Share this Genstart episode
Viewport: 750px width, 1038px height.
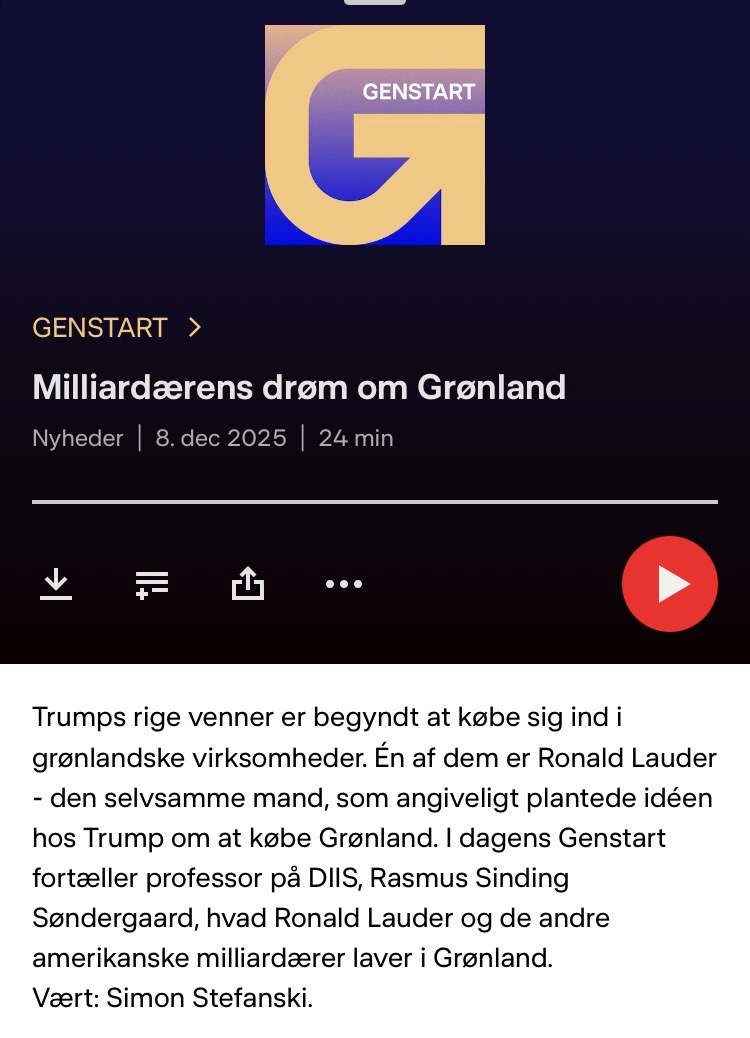247,583
